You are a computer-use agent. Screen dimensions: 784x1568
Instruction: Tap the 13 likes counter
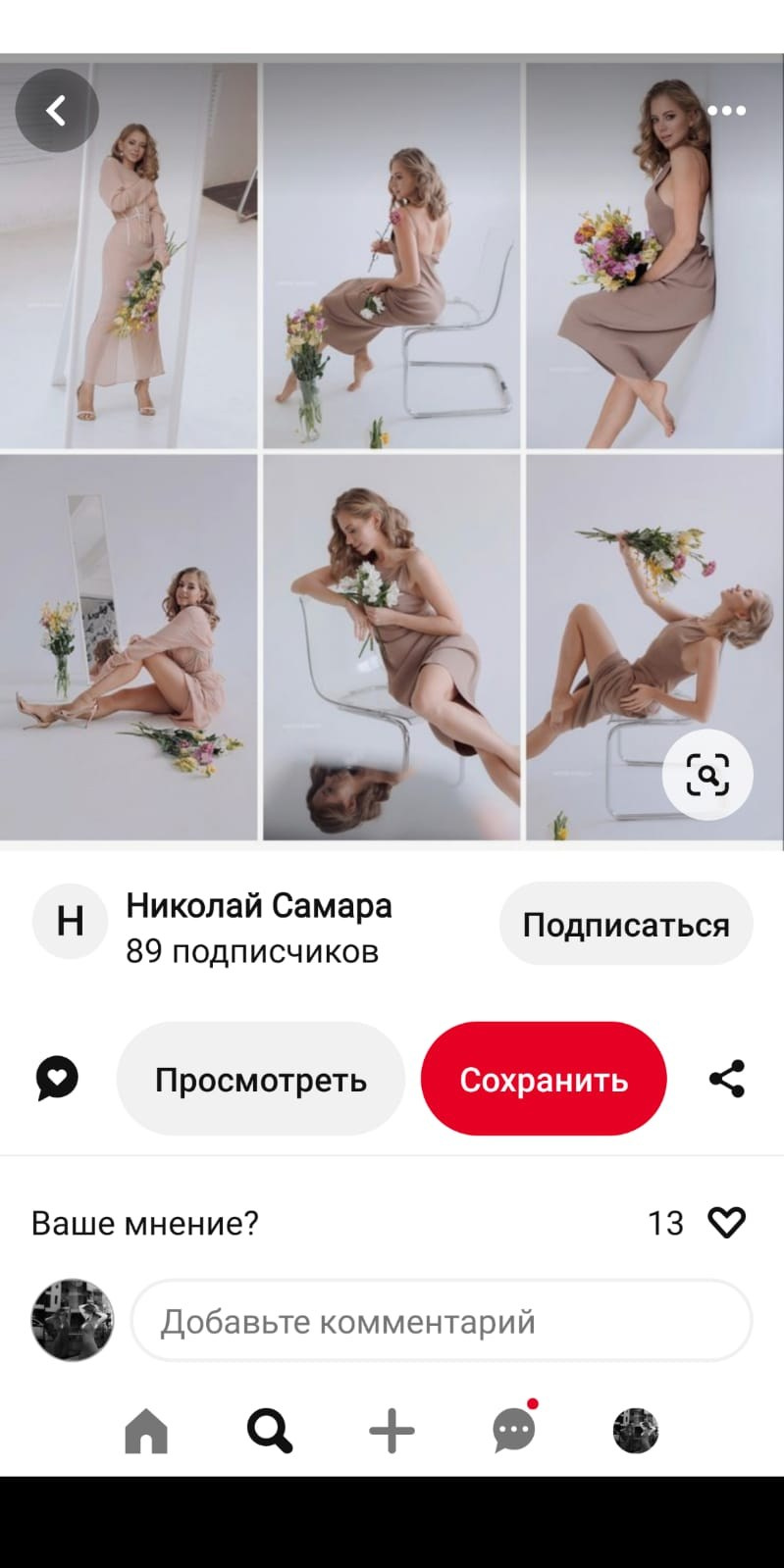(x=664, y=1223)
